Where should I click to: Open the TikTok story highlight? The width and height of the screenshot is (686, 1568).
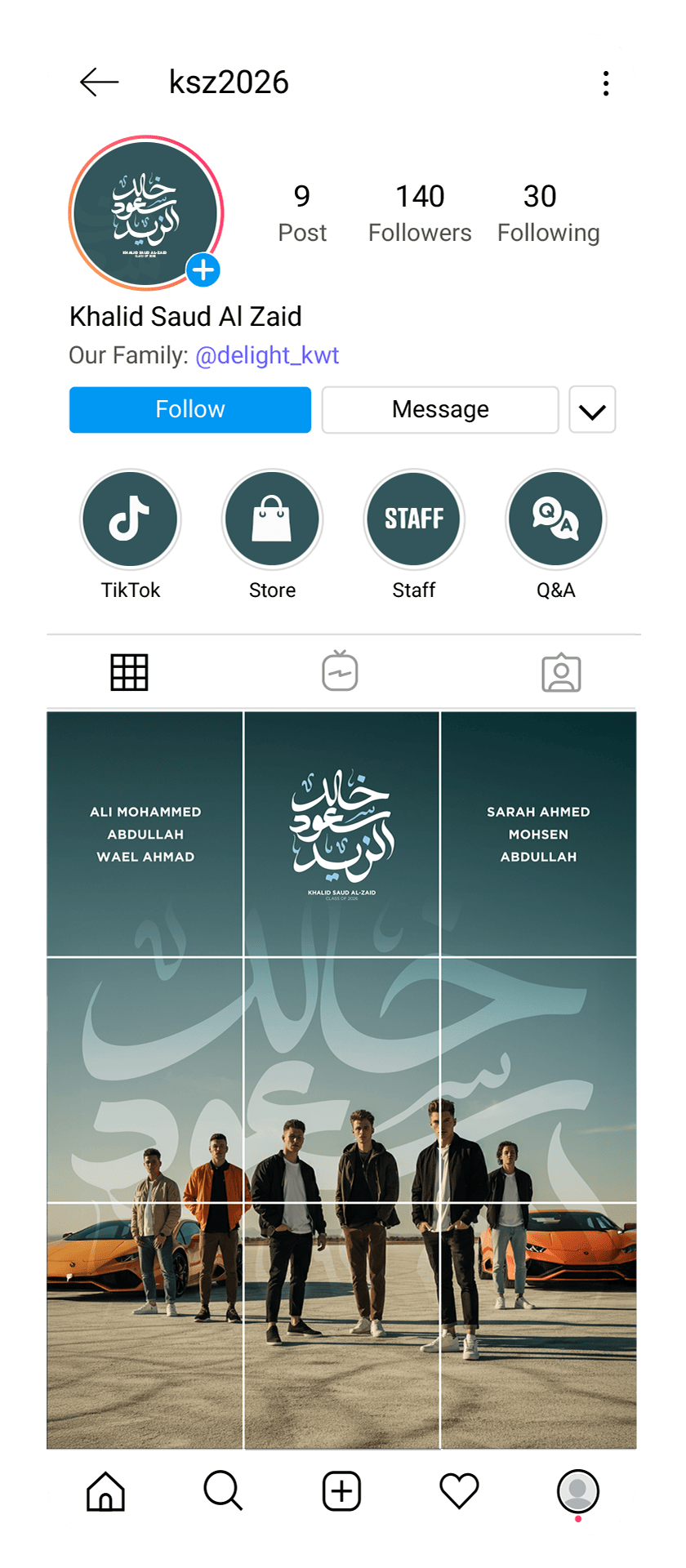pyautogui.click(x=131, y=519)
